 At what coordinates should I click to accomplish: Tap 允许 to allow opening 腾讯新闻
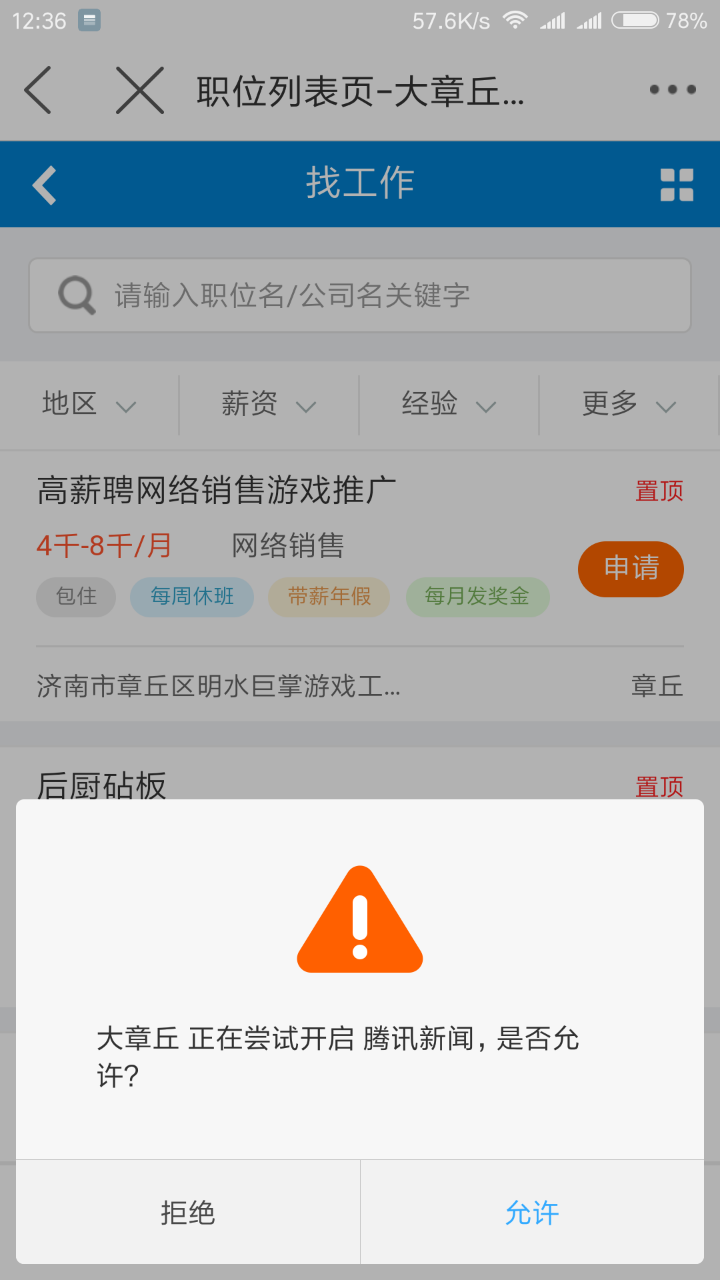tap(532, 1213)
